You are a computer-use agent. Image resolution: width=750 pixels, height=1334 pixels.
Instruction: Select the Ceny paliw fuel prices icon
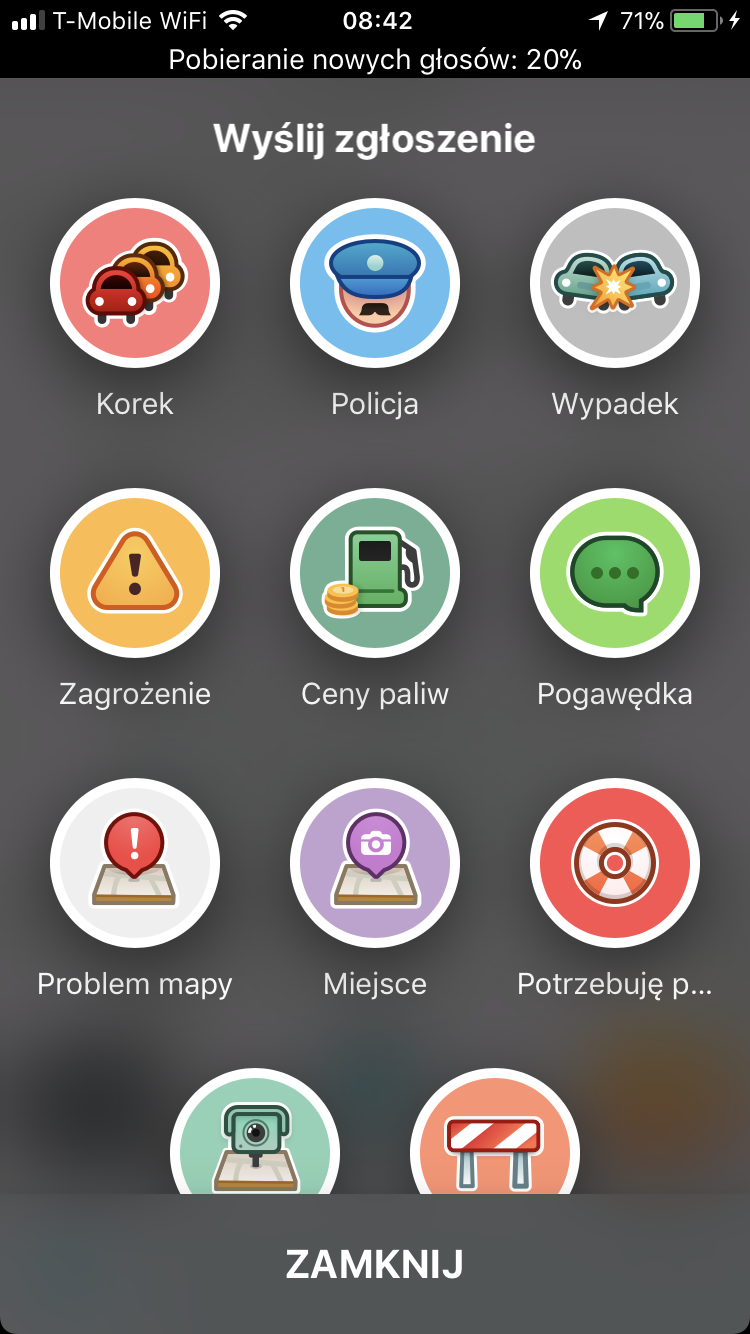point(375,573)
